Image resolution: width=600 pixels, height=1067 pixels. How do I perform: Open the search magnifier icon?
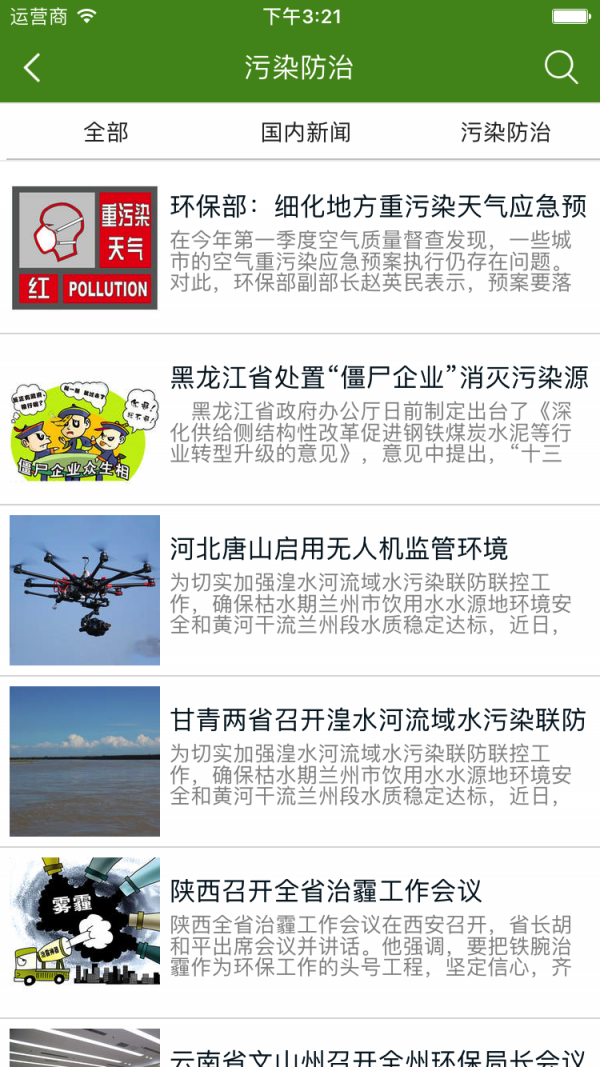pyautogui.click(x=561, y=68)
